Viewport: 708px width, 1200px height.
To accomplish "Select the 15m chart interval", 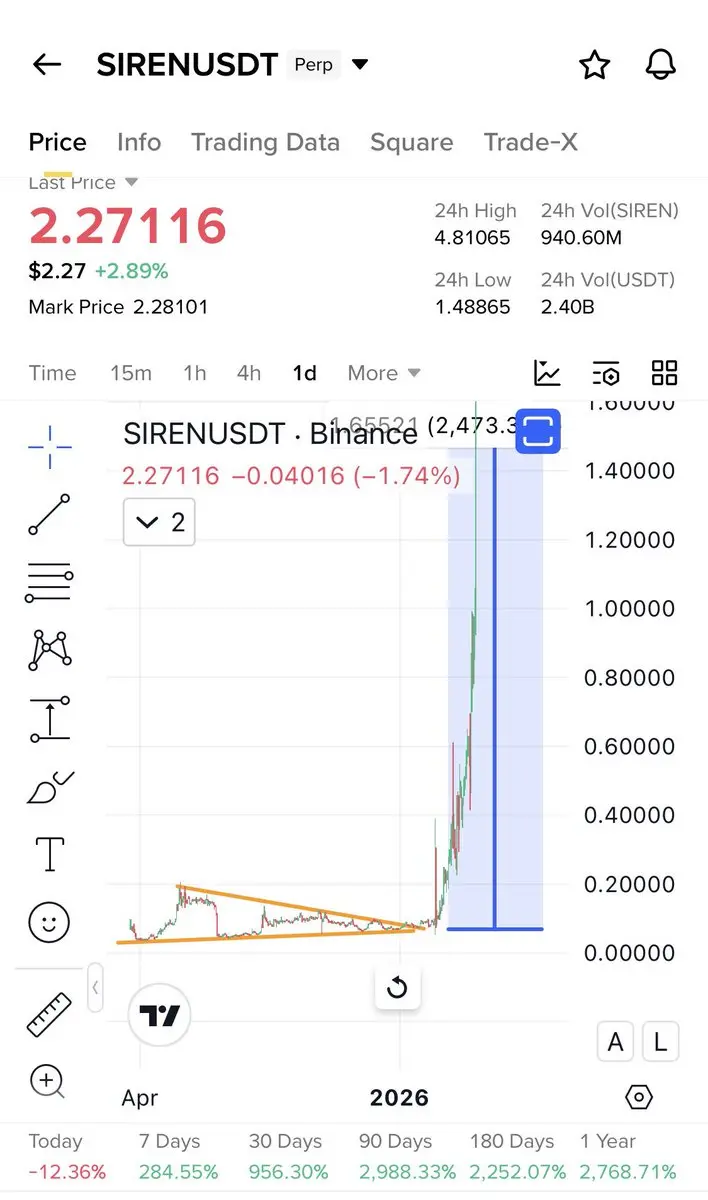I will 131,373.
